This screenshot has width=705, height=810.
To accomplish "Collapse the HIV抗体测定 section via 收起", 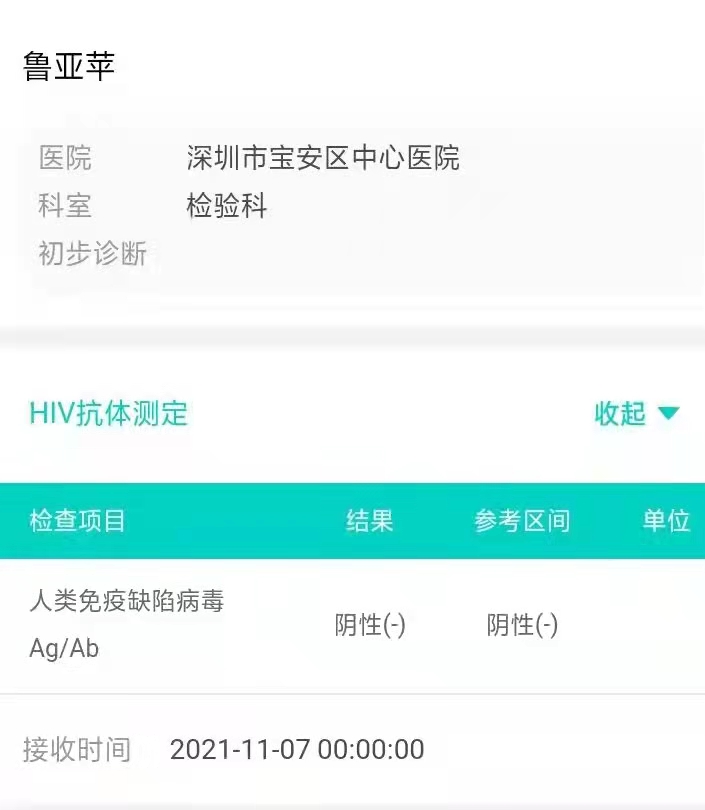I will pos(636,414).
